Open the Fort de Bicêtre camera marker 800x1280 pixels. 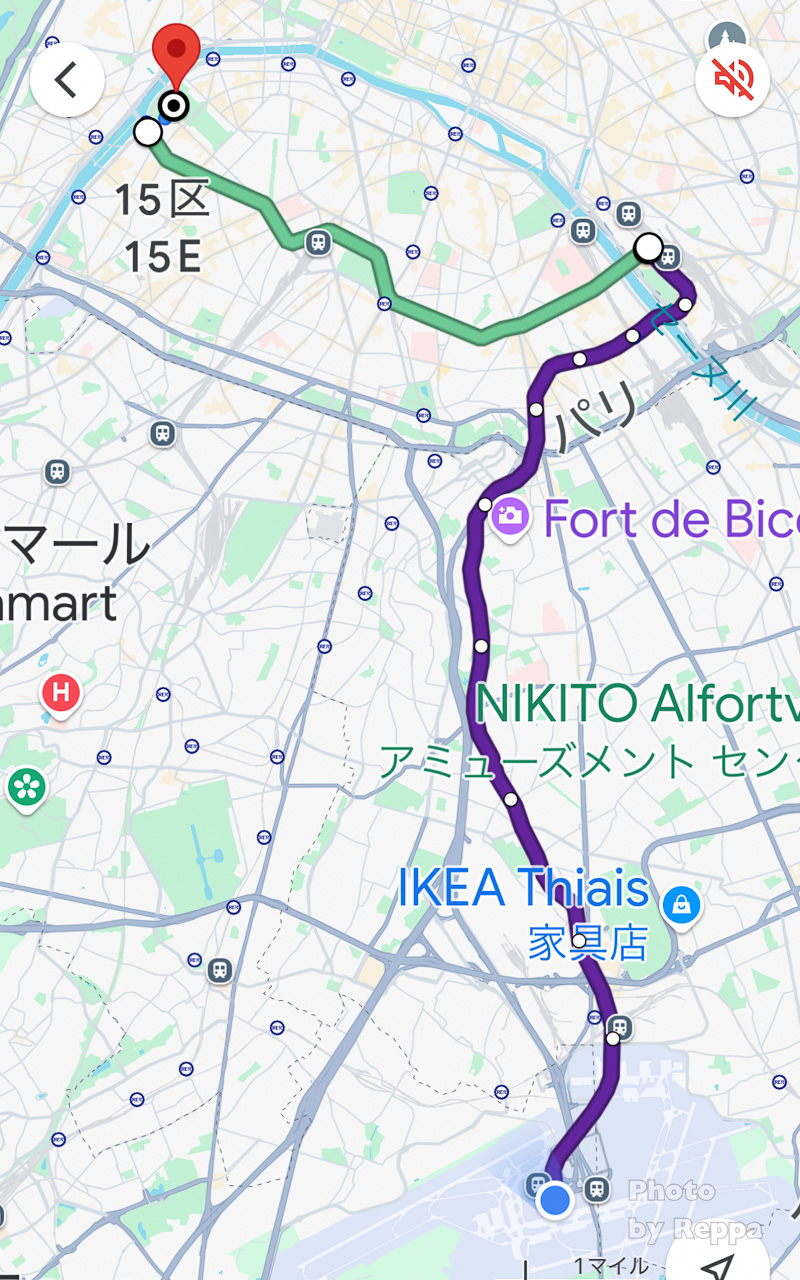(510, 515)
